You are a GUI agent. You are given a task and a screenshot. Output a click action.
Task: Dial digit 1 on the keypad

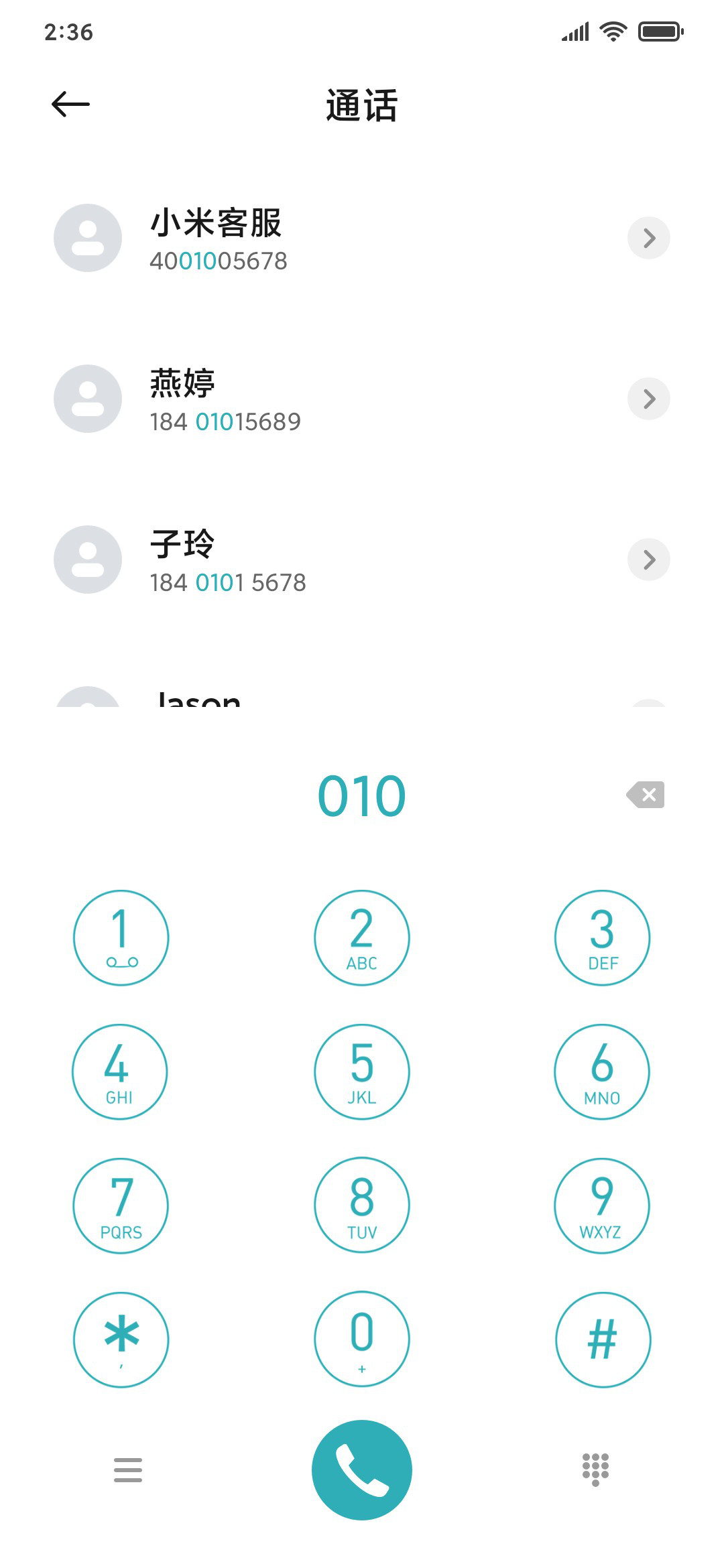tap(121, 937)
